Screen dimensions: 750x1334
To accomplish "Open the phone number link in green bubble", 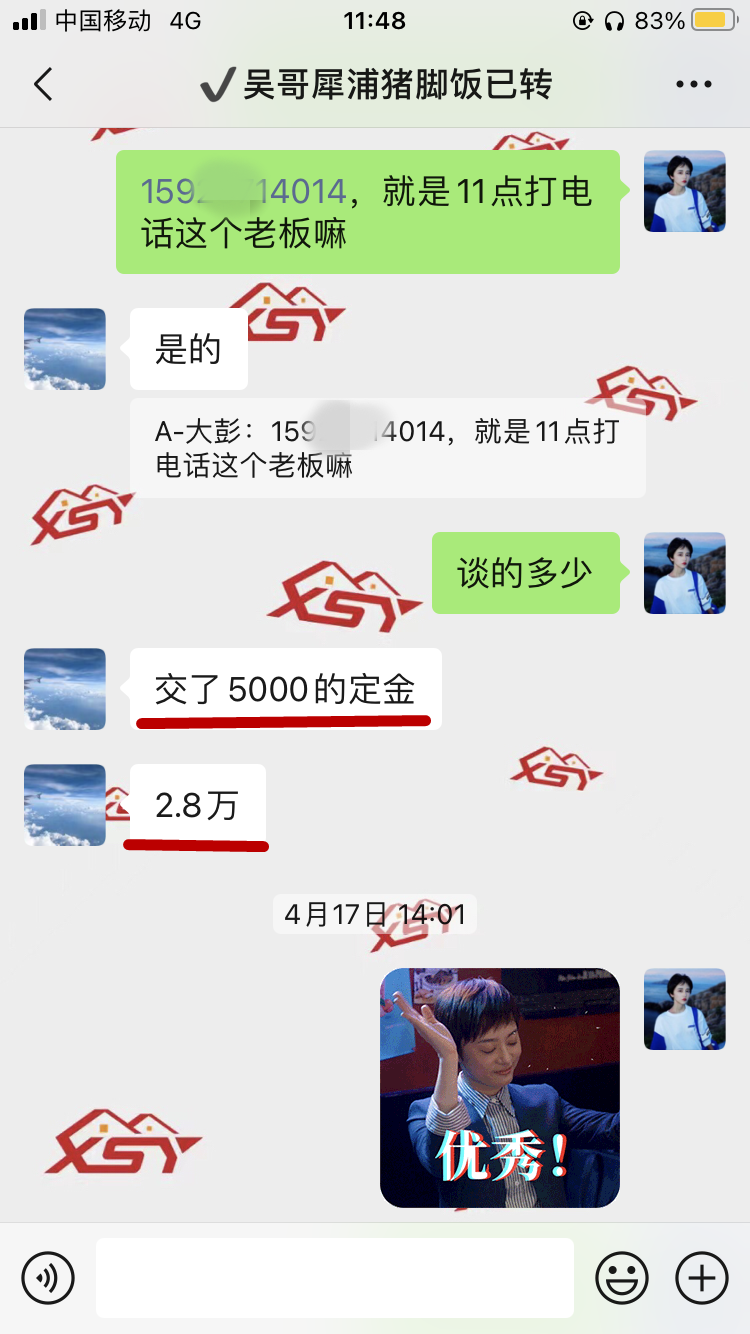I will pyautogui.click(x=243, y=191).
